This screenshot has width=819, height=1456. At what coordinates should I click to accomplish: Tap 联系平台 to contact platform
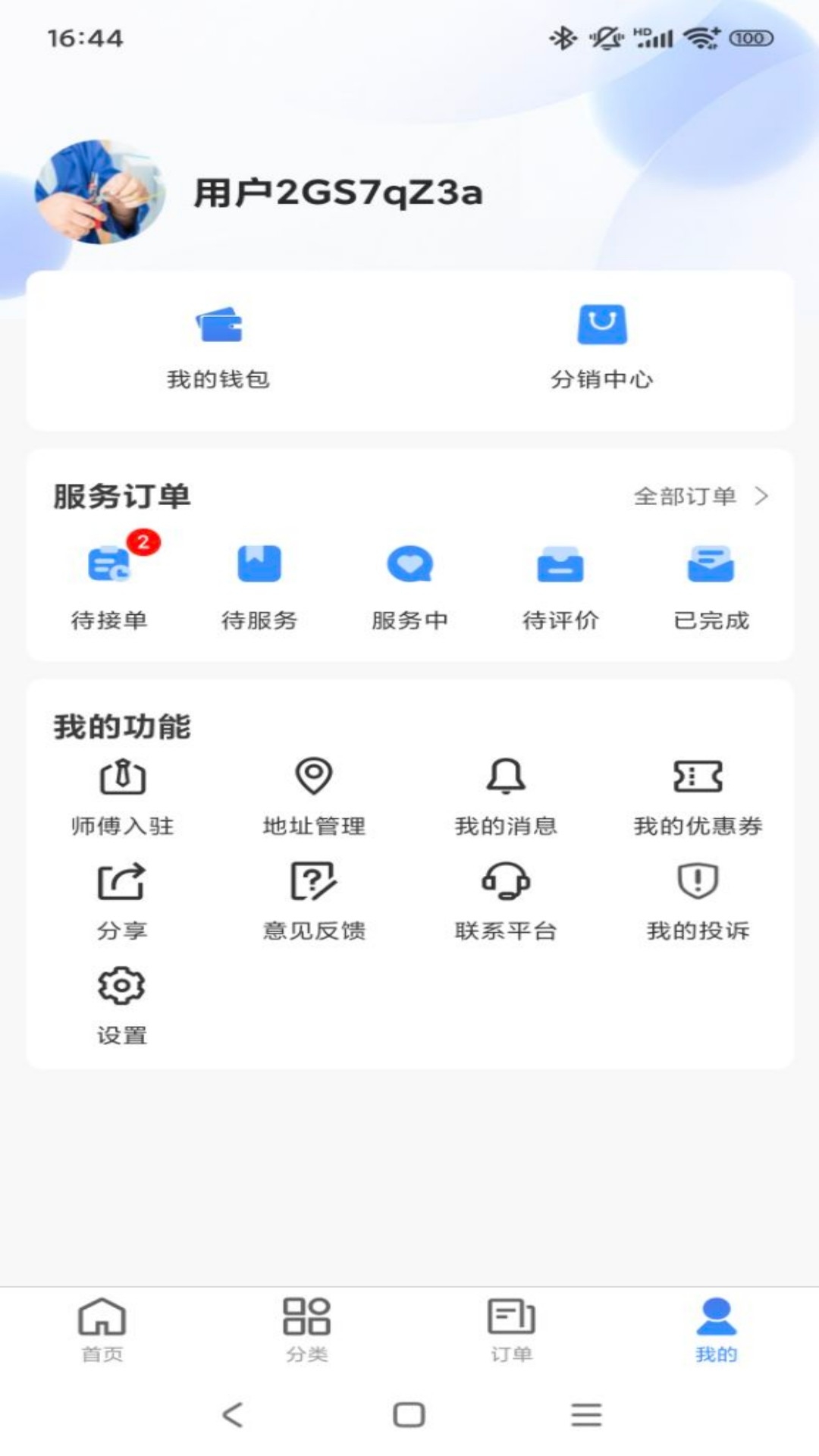point(506,901)
